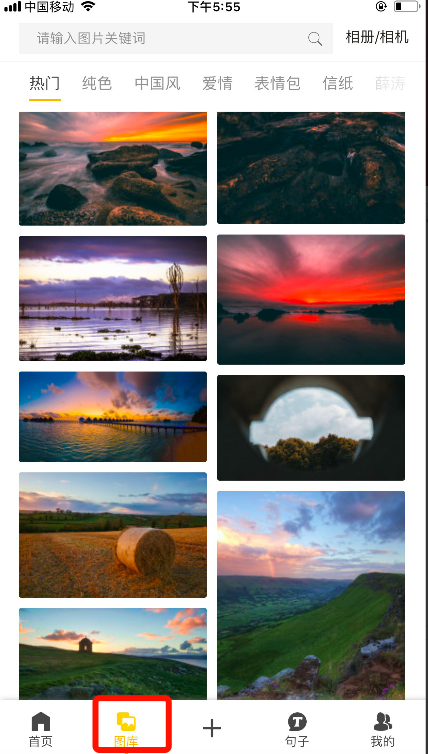The height and width of the screenshot is (754, 428).
Task: Tap the magnifier search icon
Action: click(315, 39)
